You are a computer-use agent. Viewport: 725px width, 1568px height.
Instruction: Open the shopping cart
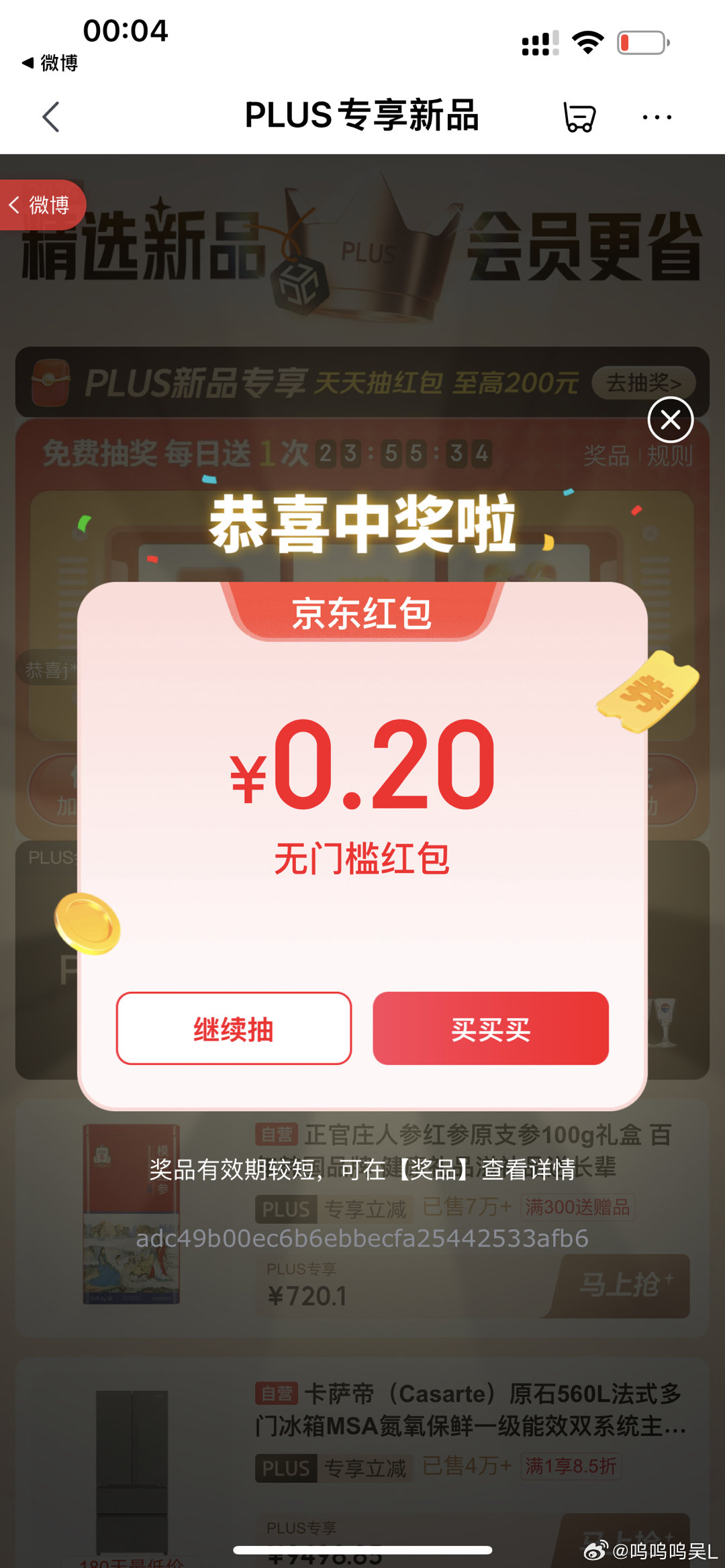(579, 117)
